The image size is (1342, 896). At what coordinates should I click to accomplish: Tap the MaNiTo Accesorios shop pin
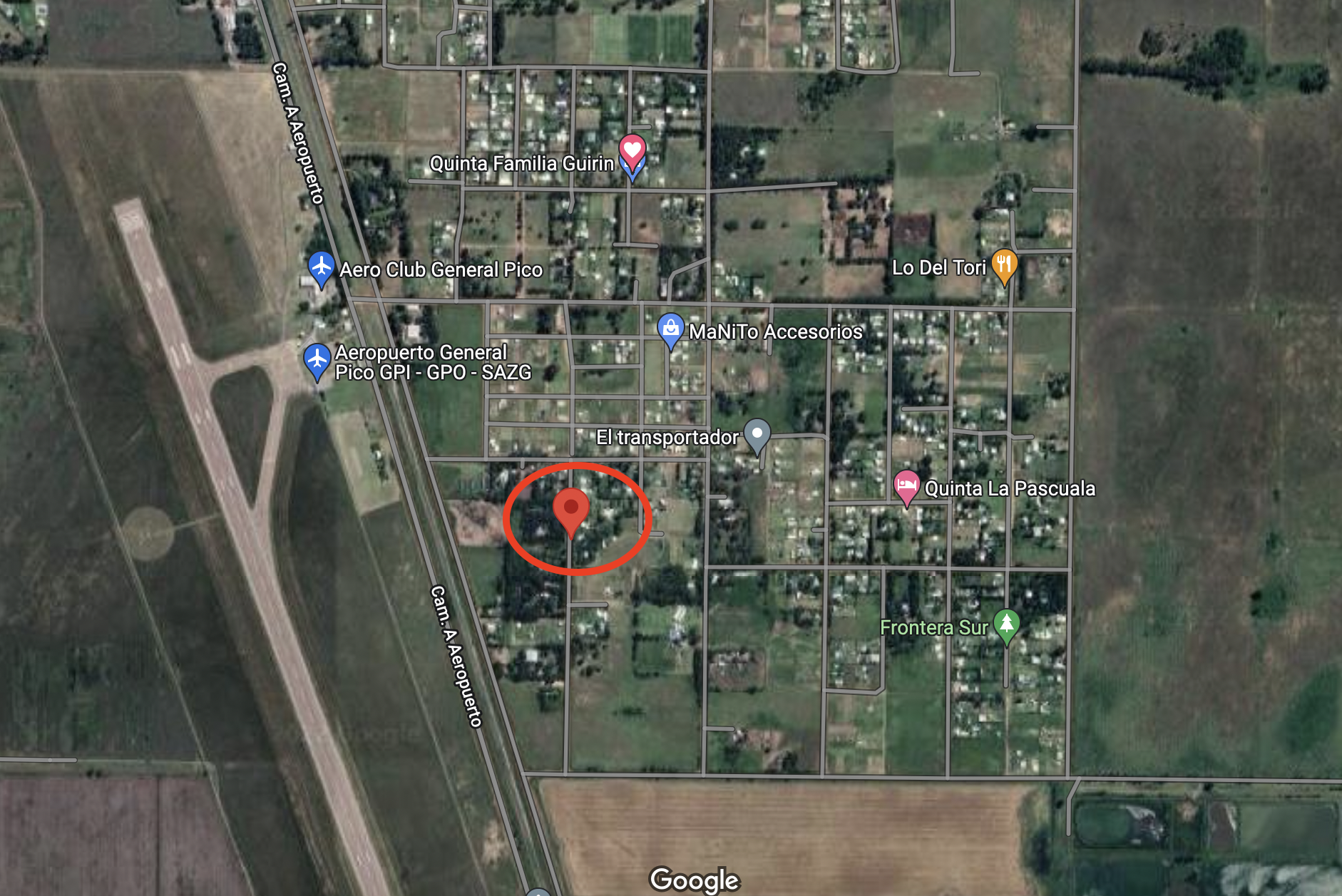pyautogui.click(x=670, y=329)
